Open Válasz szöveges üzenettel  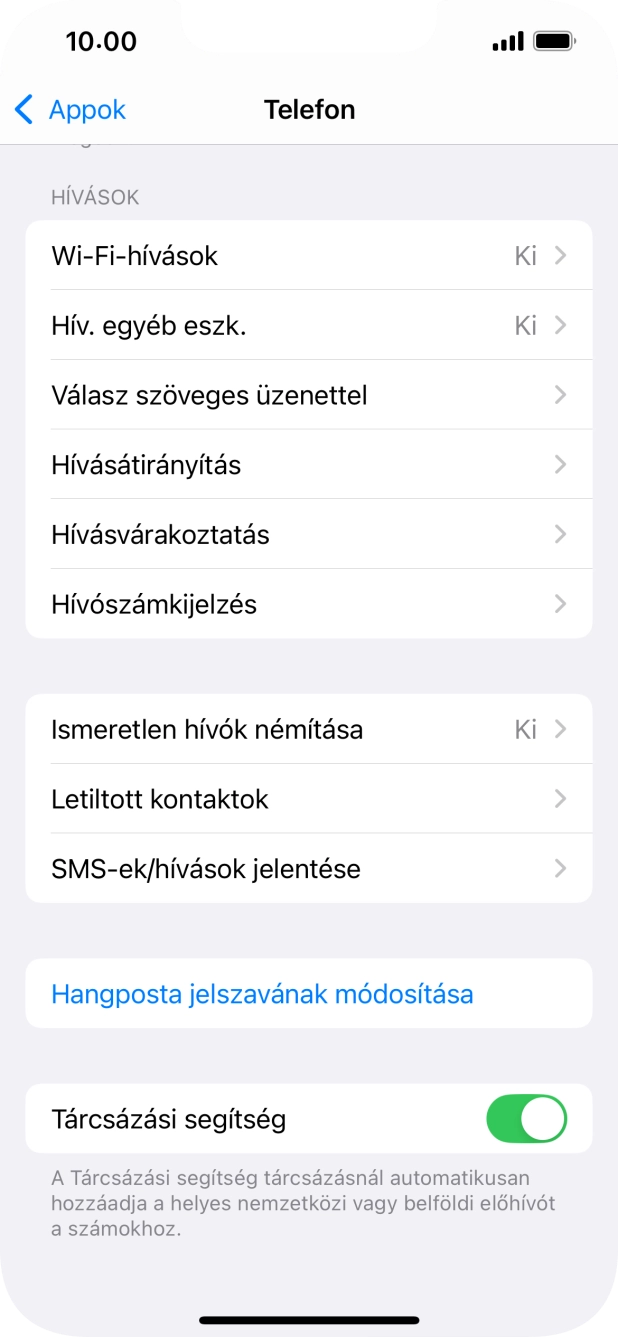tap(308, 396)
